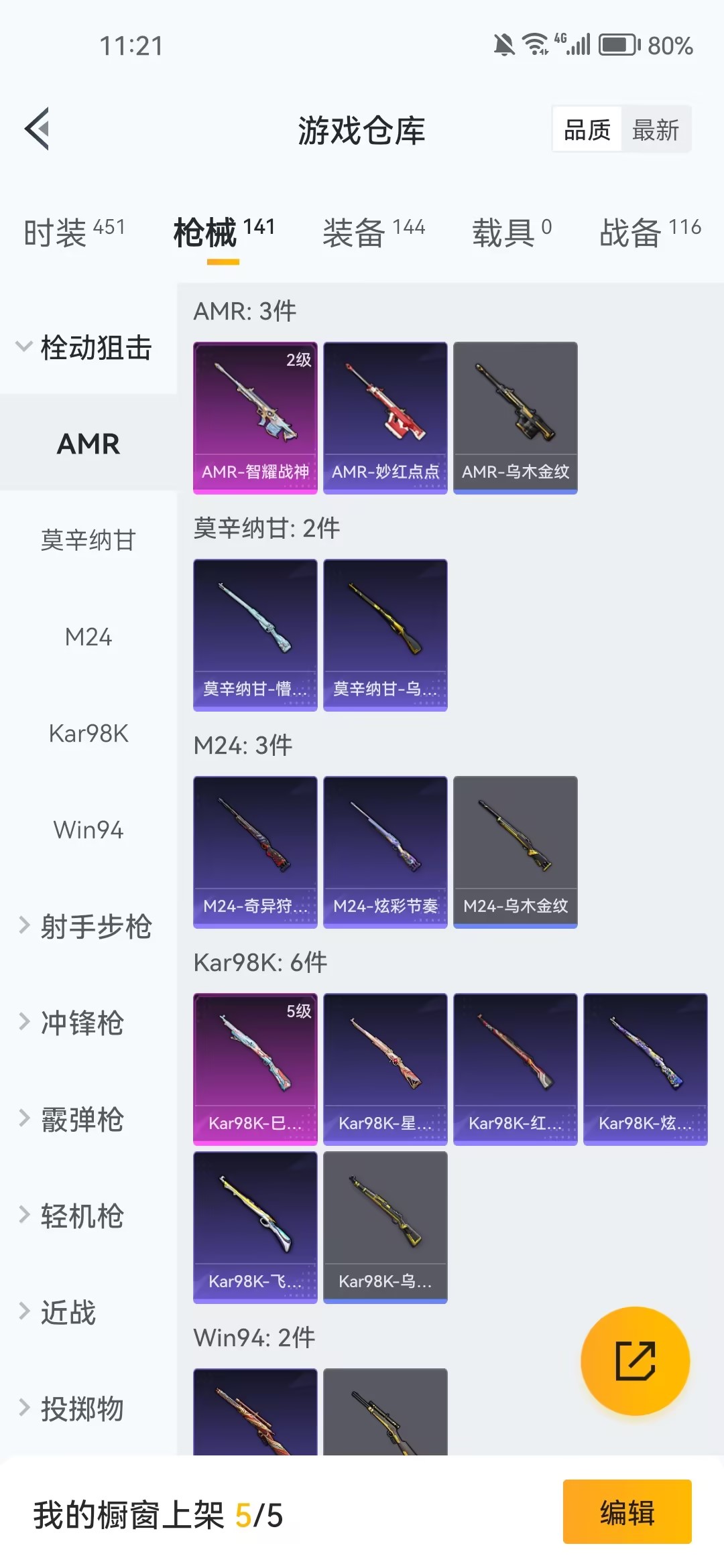Tap the back arrow to leave 游戏仓库
724x1568 pixels.
(x=38, y=129)
